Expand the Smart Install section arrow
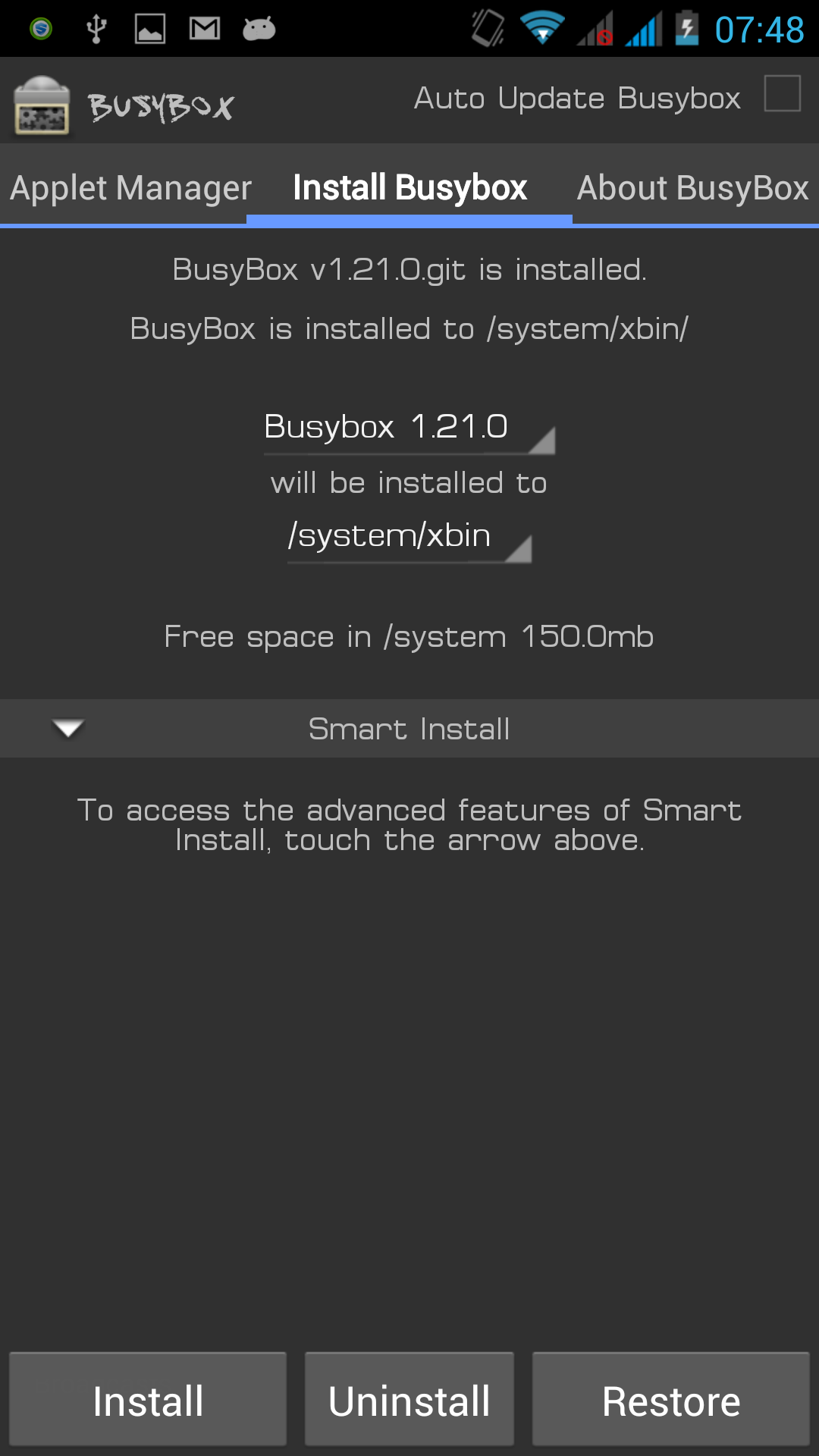 [x=68, y=729]
